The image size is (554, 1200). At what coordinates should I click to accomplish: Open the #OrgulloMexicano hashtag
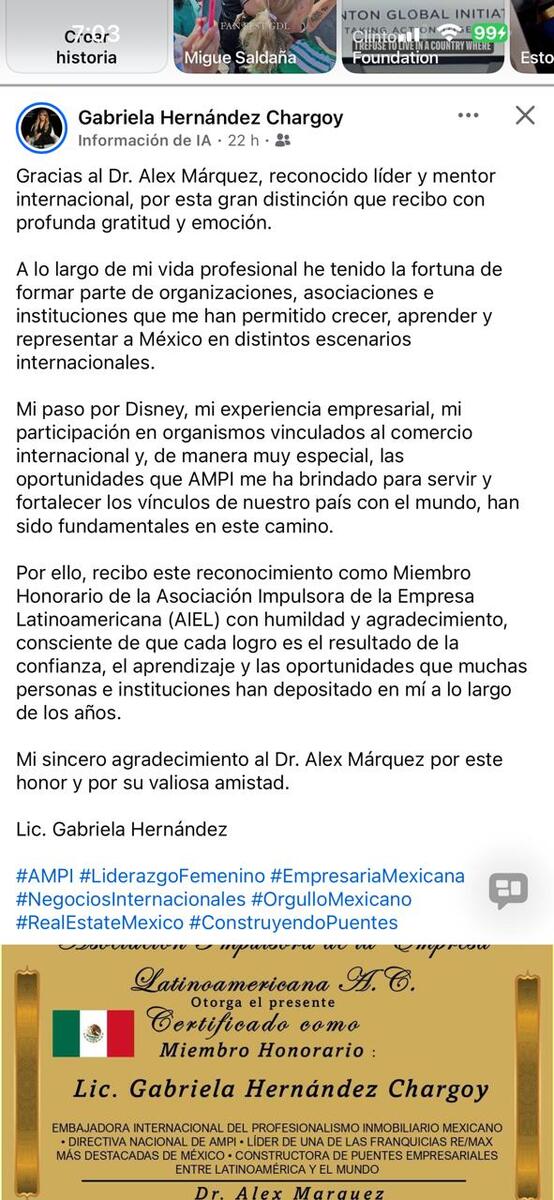(x=330, y=899)
